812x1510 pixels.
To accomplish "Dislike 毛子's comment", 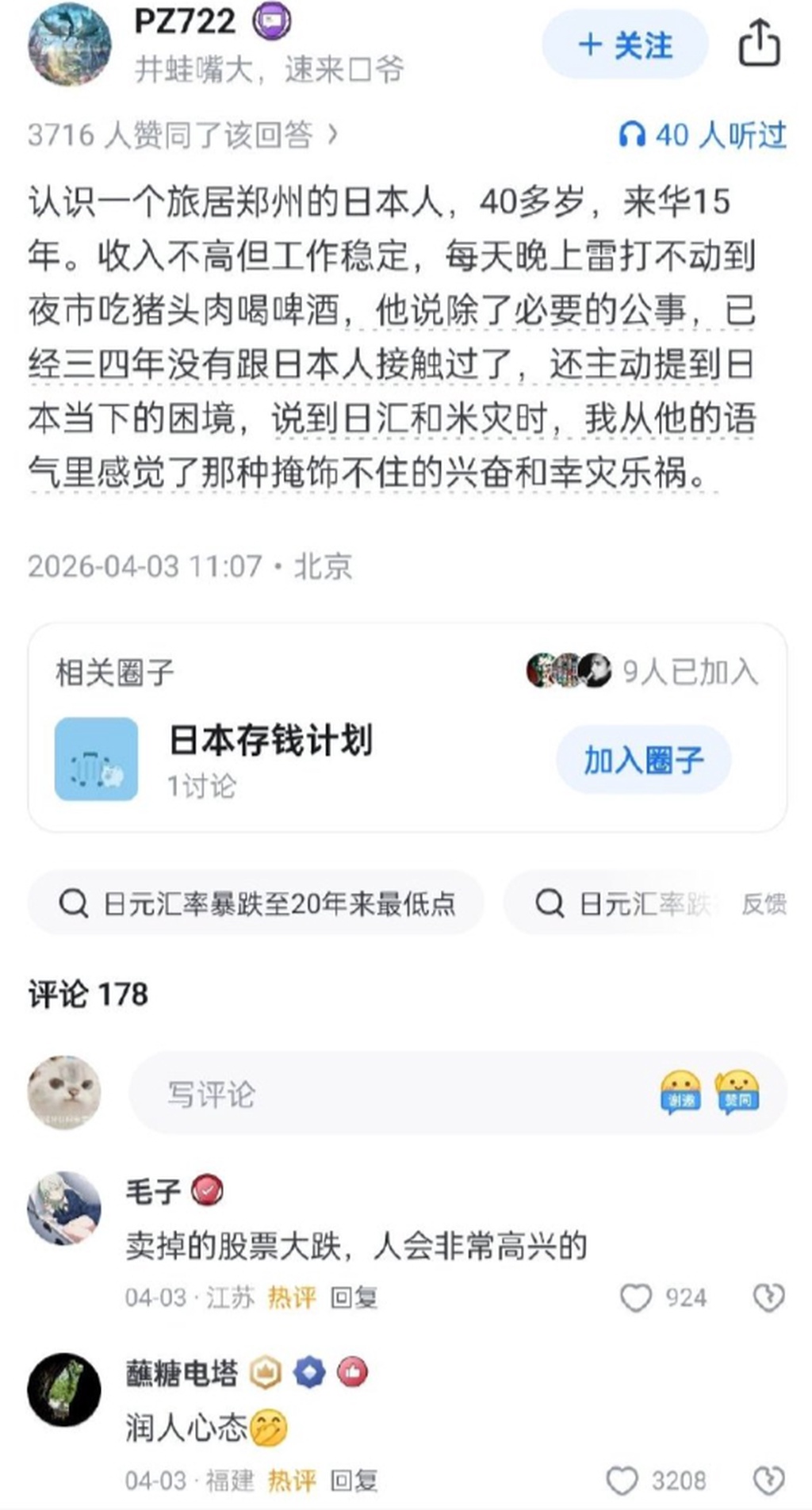I will tap(768, 1298).
